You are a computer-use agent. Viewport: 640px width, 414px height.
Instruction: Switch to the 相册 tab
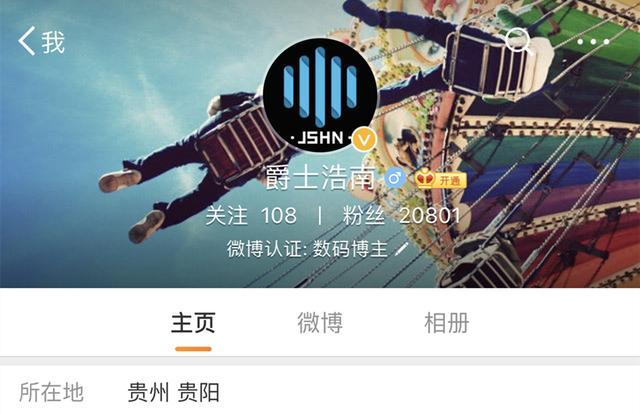446,323
